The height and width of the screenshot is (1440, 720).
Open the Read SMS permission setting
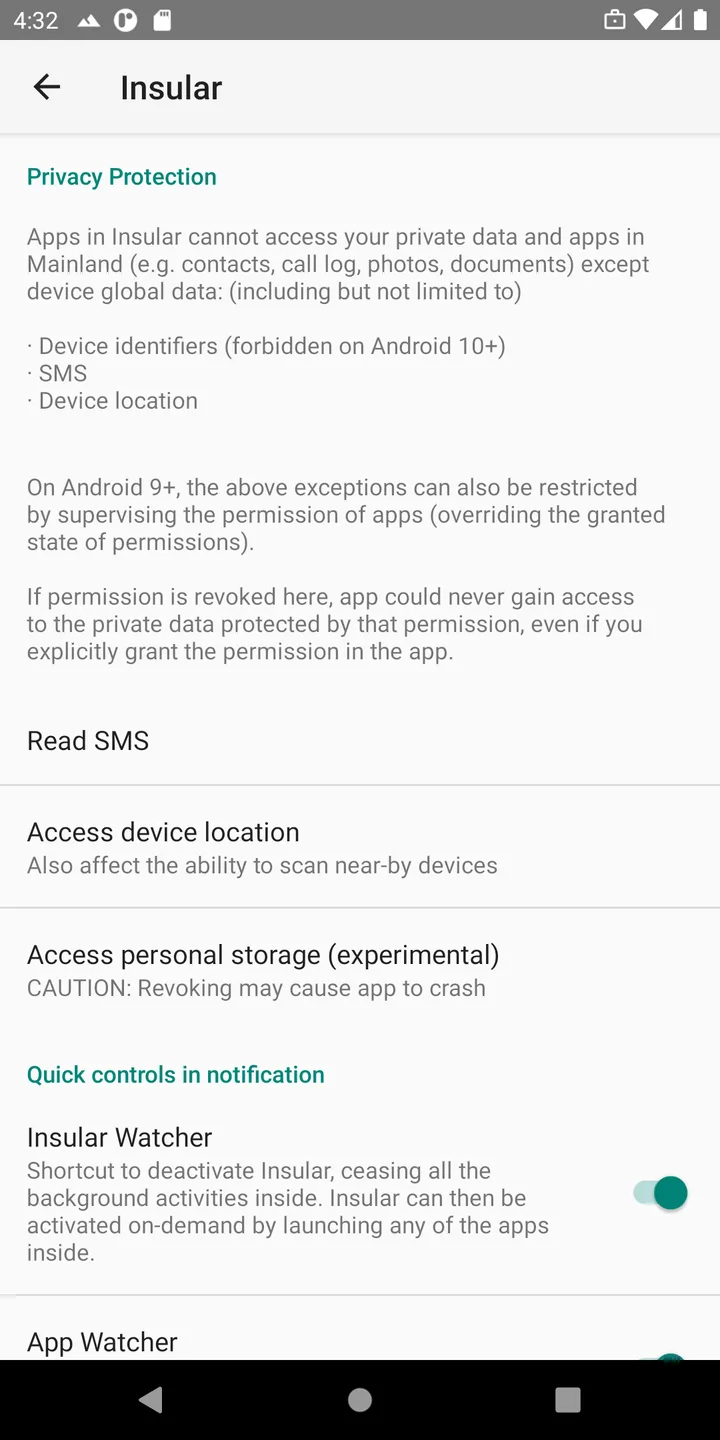[360, 741]
